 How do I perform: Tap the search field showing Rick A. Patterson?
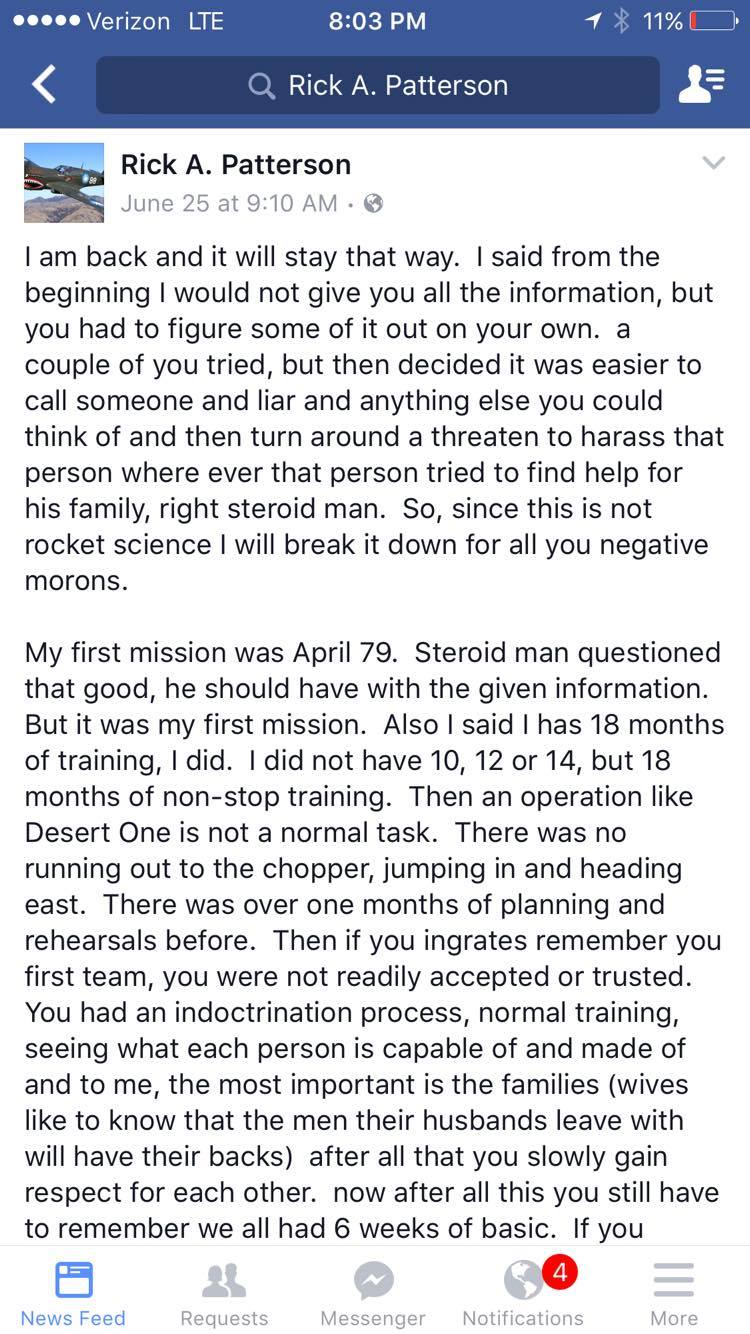[x=378, y=86]
